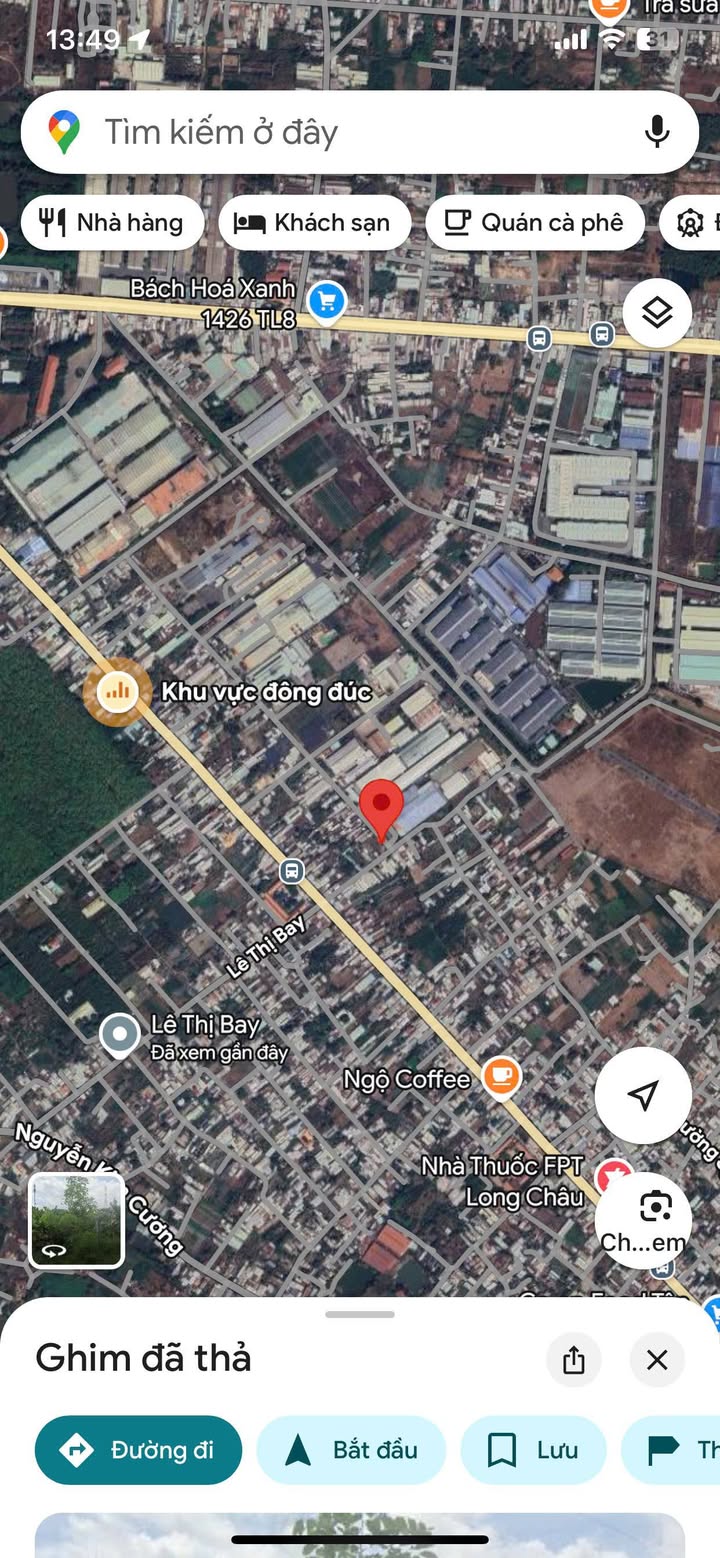Open the map layers button
Viewport: 720px width, 1558px height.
click(657, 313)
